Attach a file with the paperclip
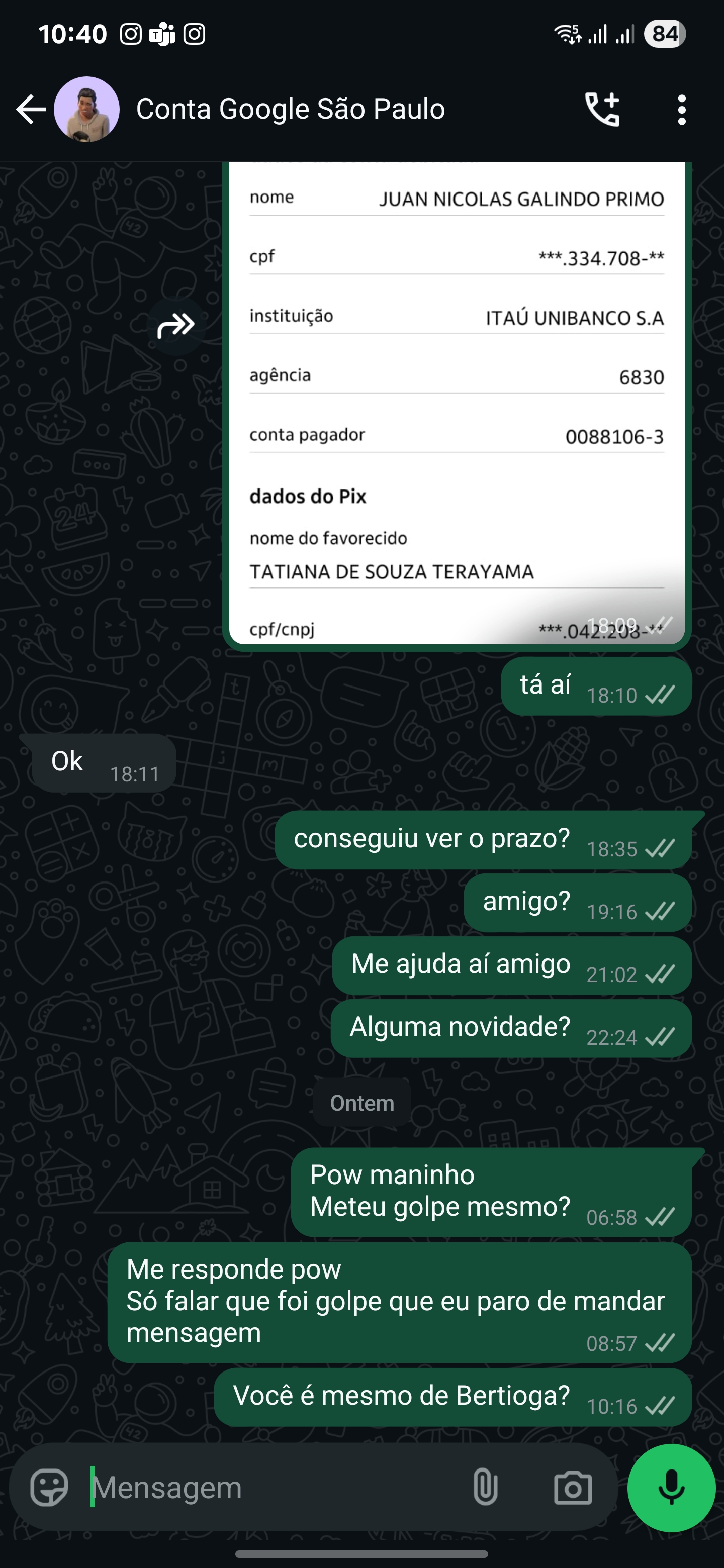This screenshot has height=1568, width=724. tap(485, 1488)
